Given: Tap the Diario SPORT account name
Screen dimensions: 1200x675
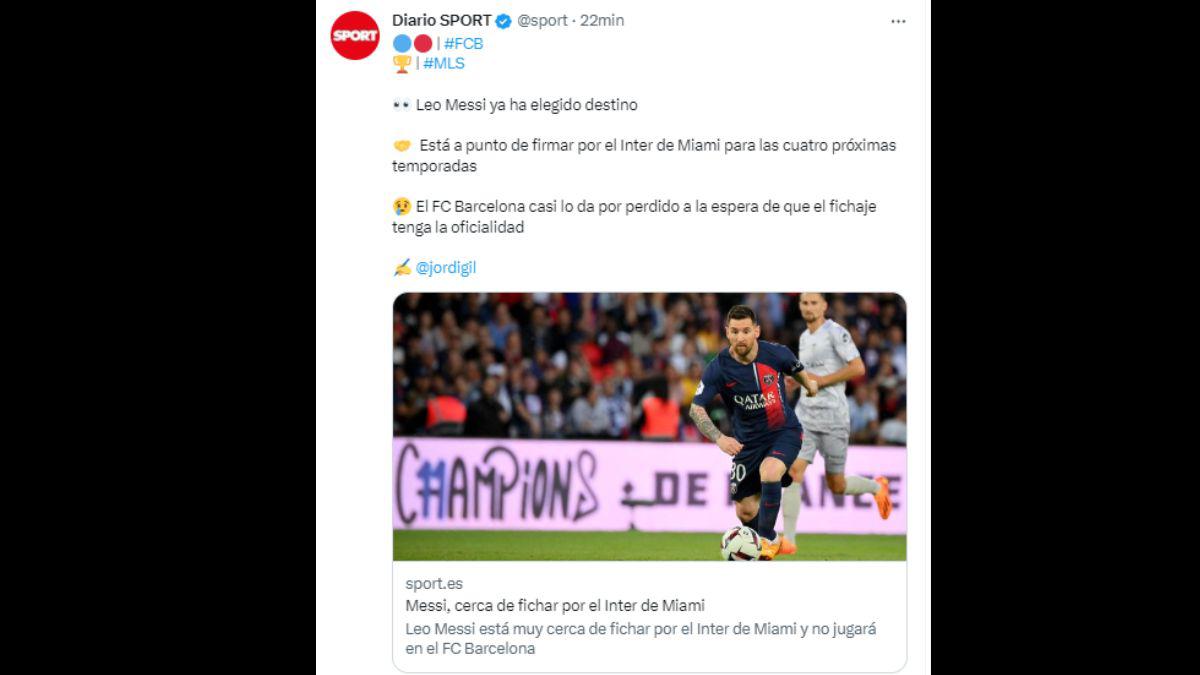Looking at the screenshot, I should (x=441, y=20).
